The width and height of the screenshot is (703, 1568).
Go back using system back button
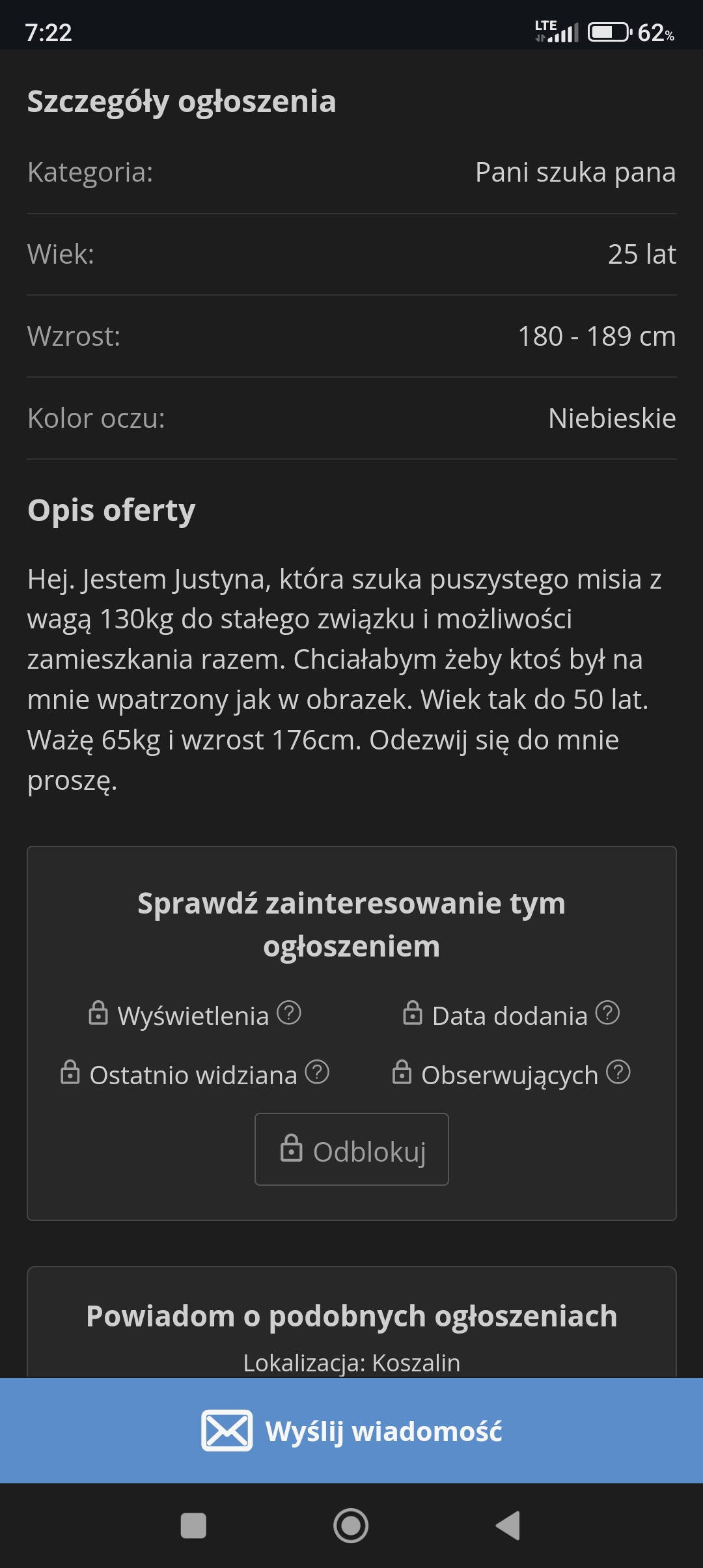pyautogui.click(x=508, y=1525)
